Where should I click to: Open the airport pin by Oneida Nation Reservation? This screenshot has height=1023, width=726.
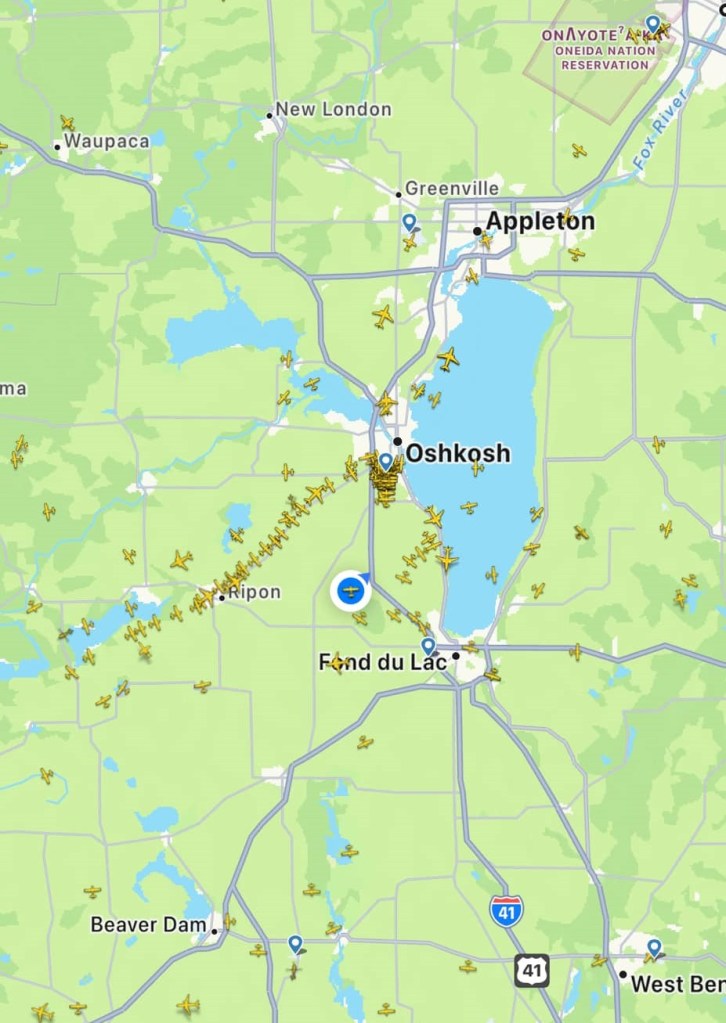(x=653, y=23)
